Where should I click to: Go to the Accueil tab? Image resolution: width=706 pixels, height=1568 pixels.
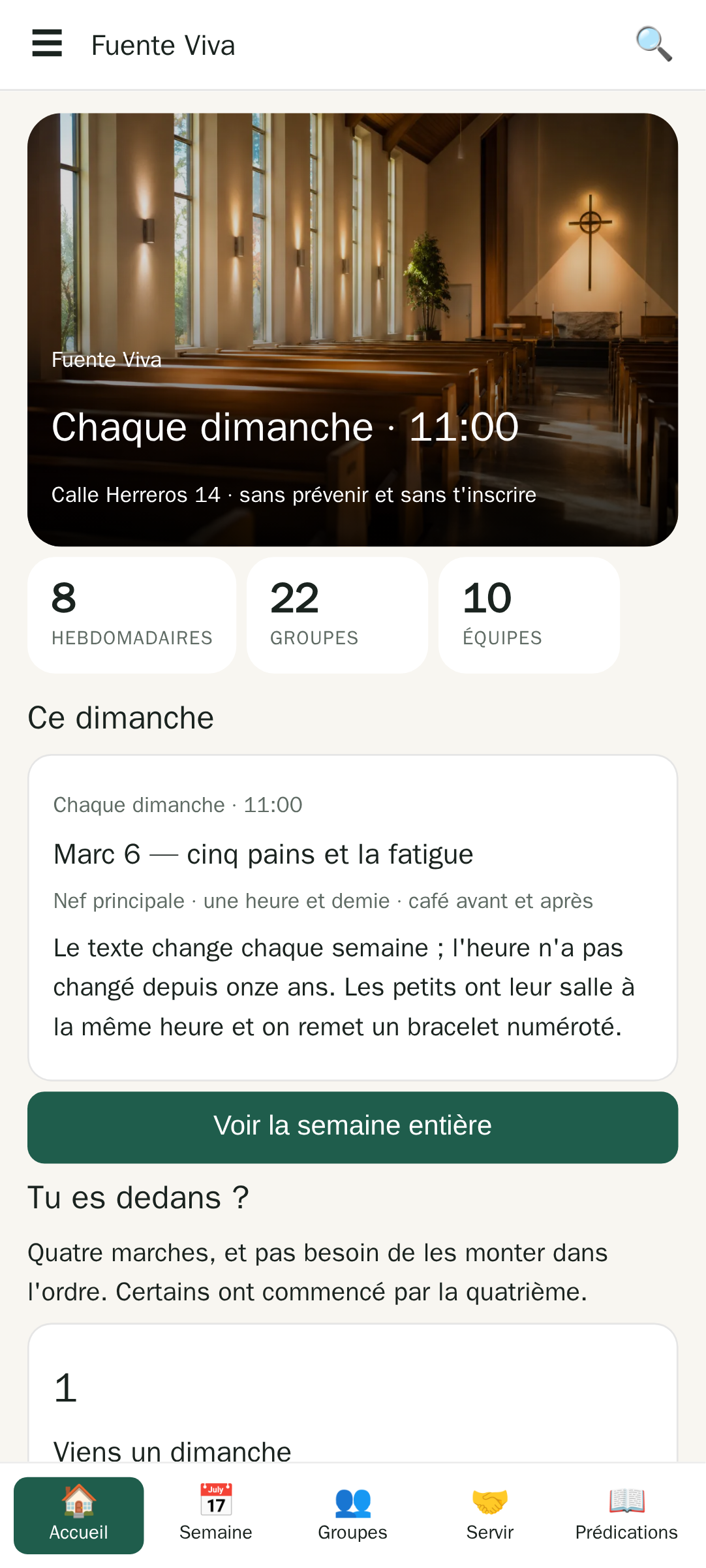79,1515
